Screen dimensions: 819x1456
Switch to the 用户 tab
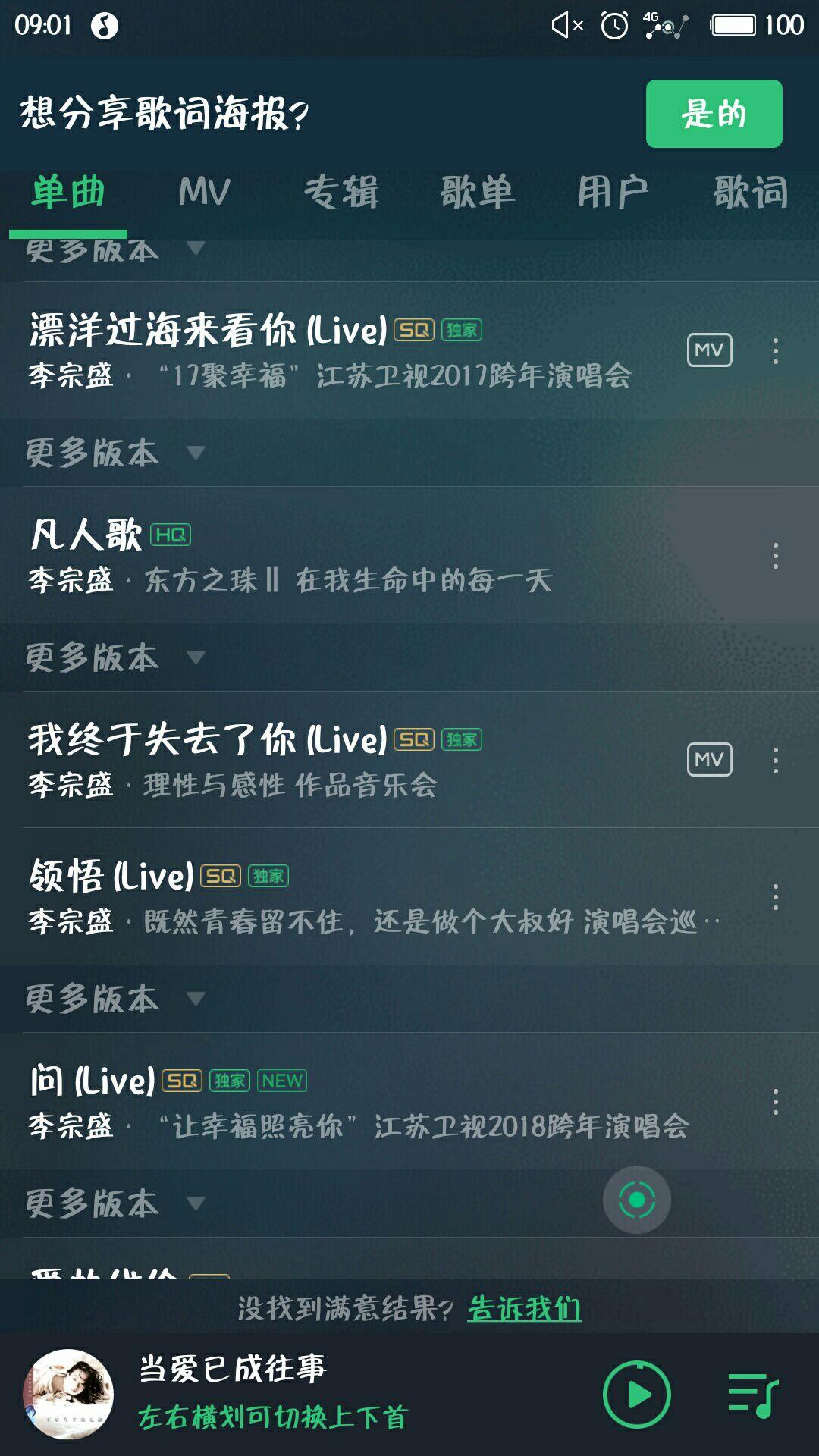click(613, 192)
